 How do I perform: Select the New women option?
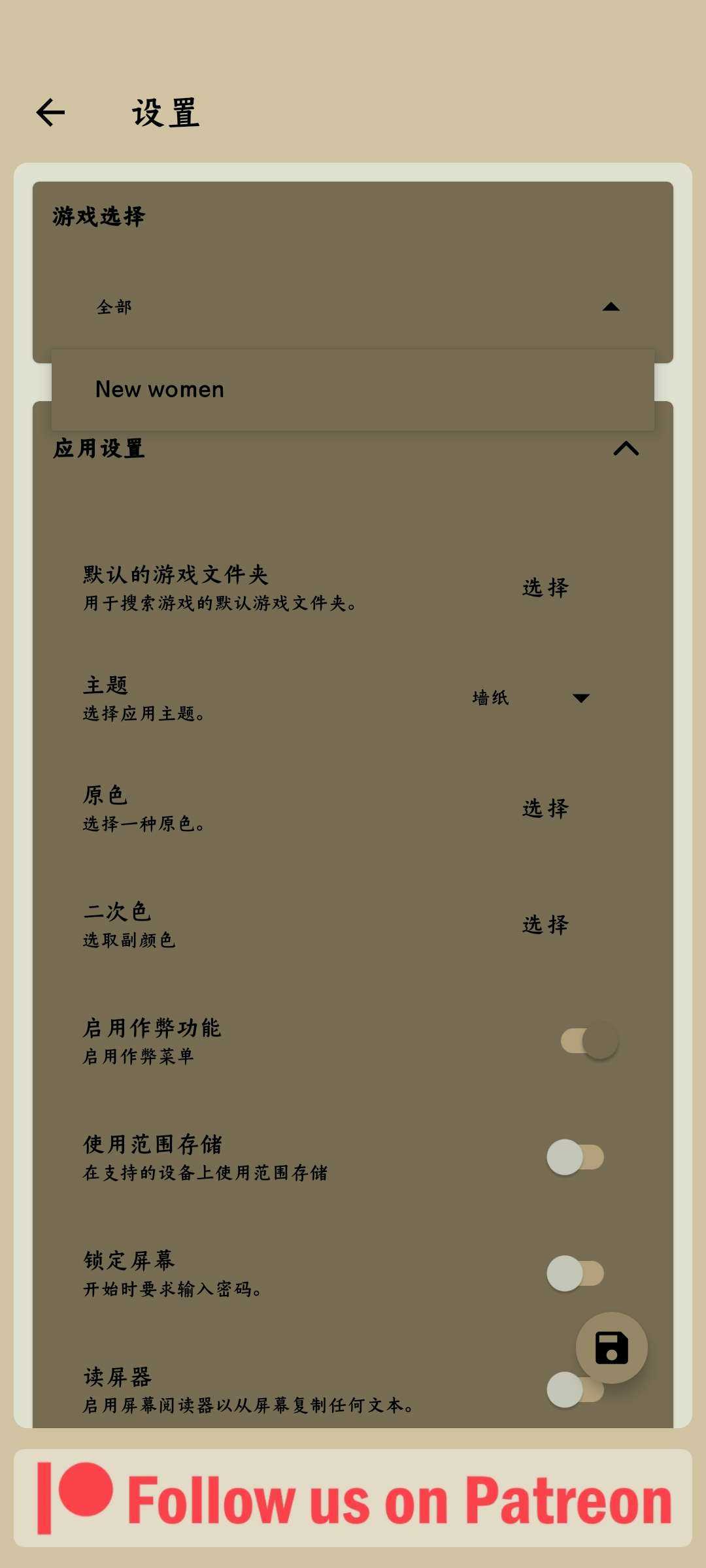coord(353,389)
